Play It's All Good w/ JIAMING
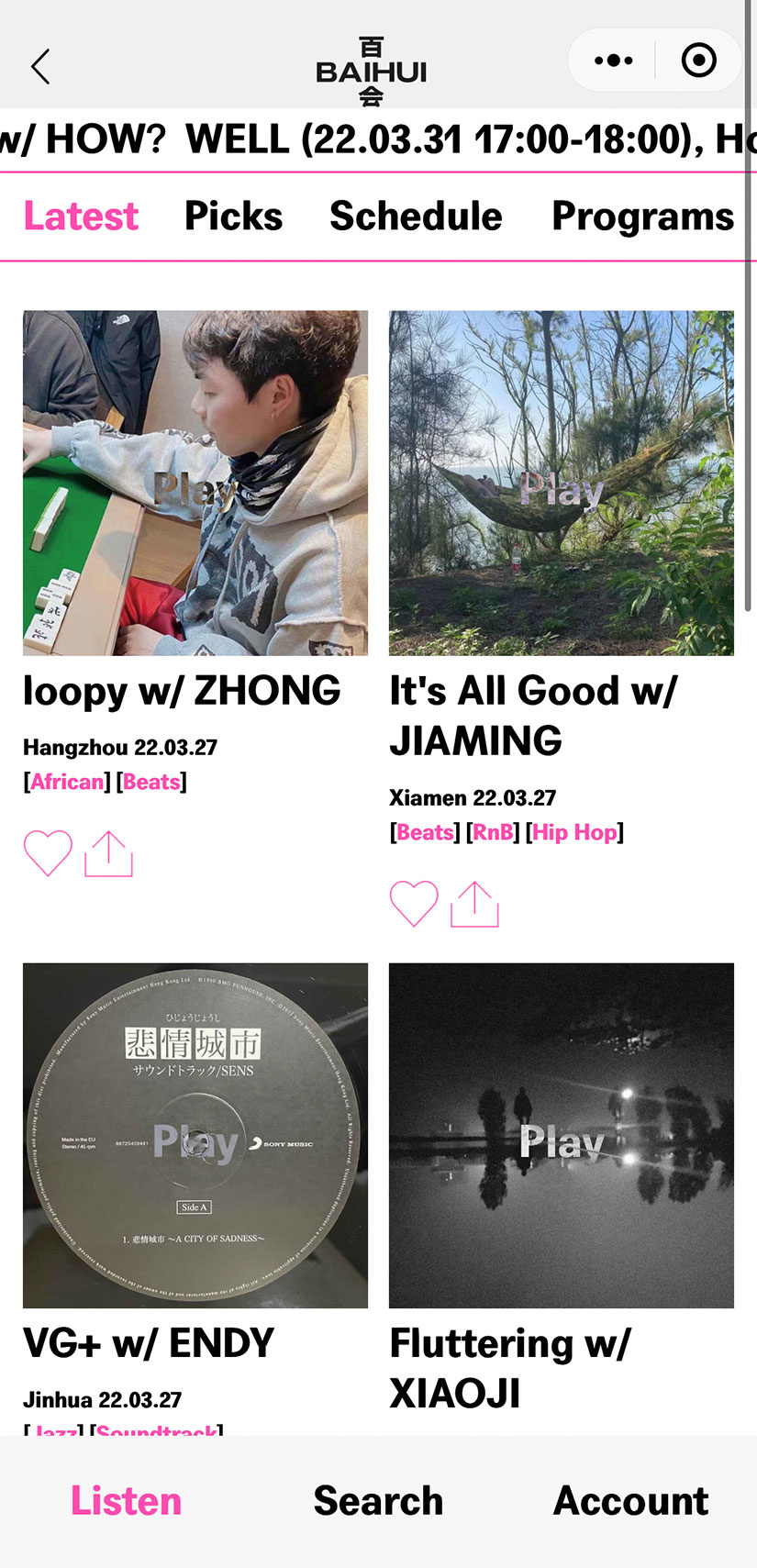This screenshot has width=757, height=1568. point(562,484)
